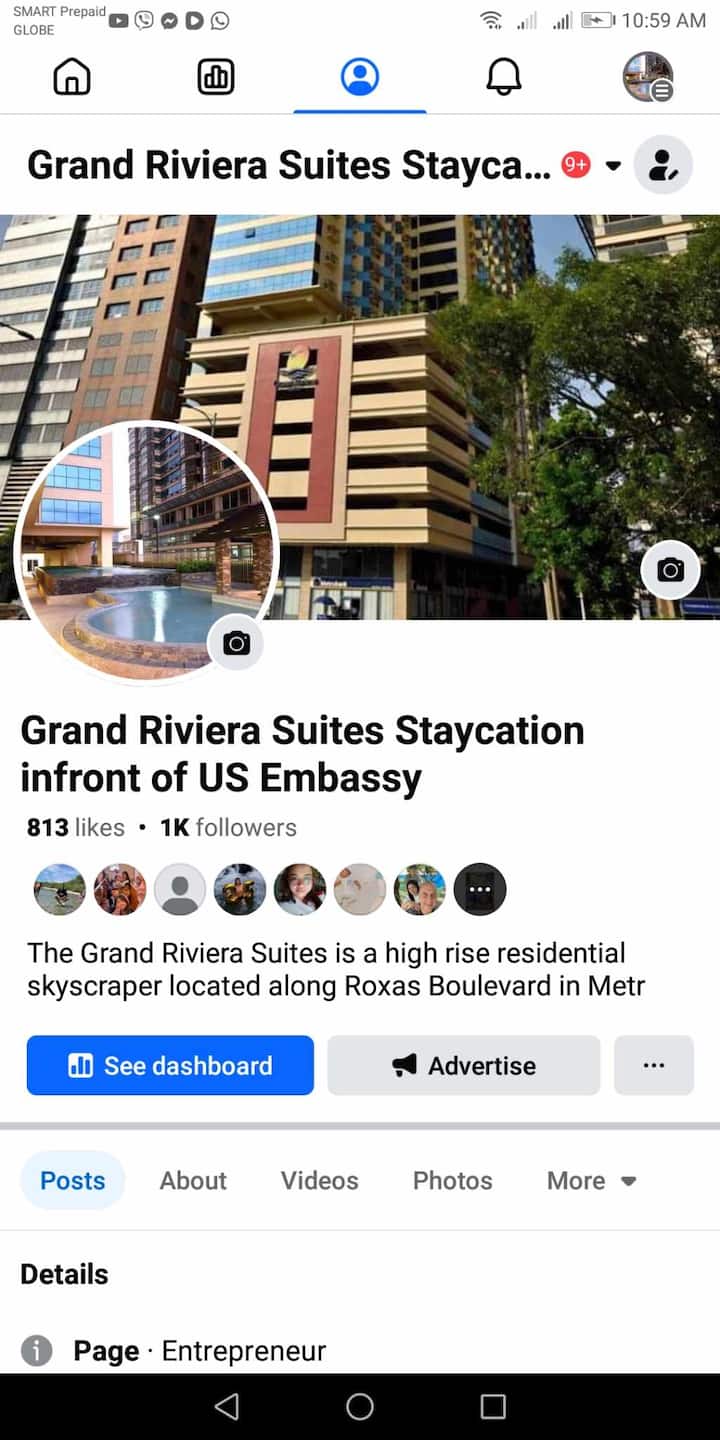Expand the More tab dropdown

[x=591, y=1181]
